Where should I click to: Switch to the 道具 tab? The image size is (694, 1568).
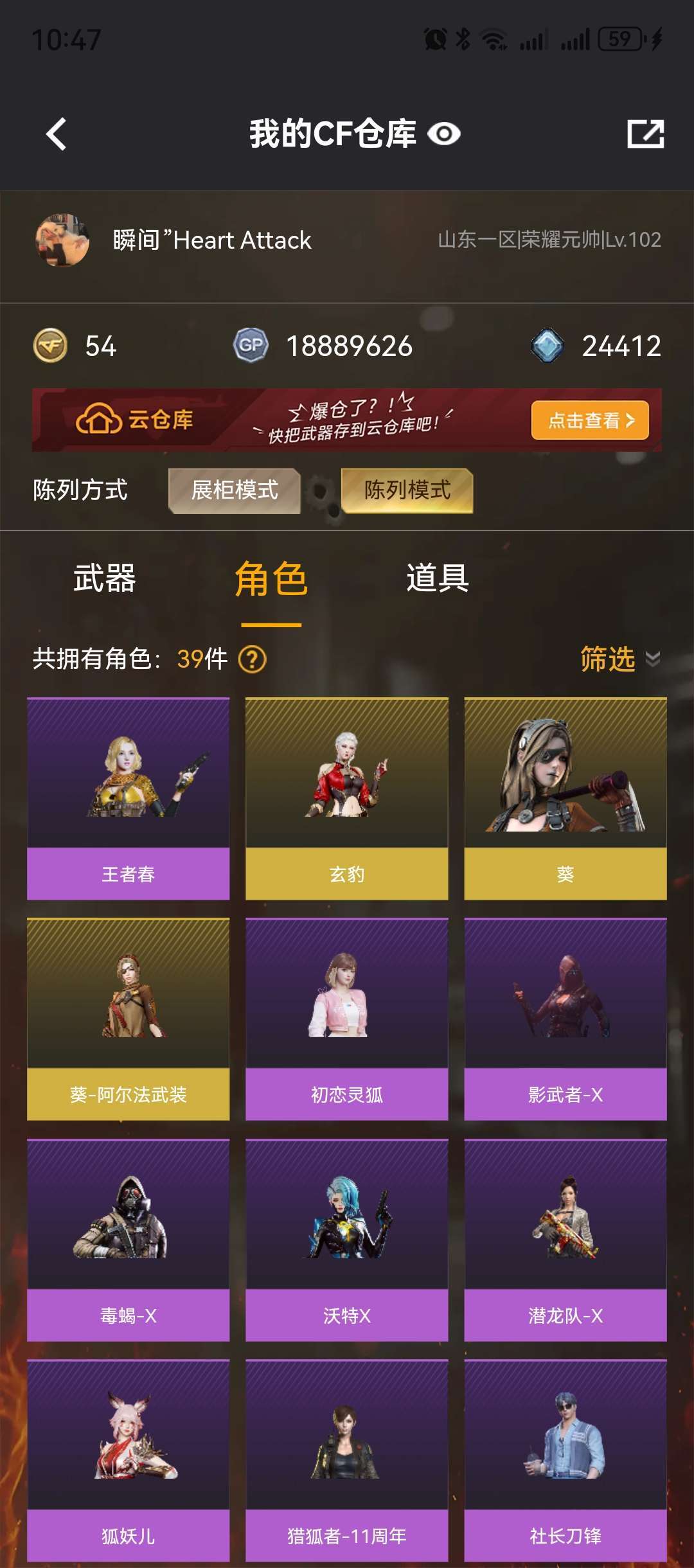(x=438, y=578)
